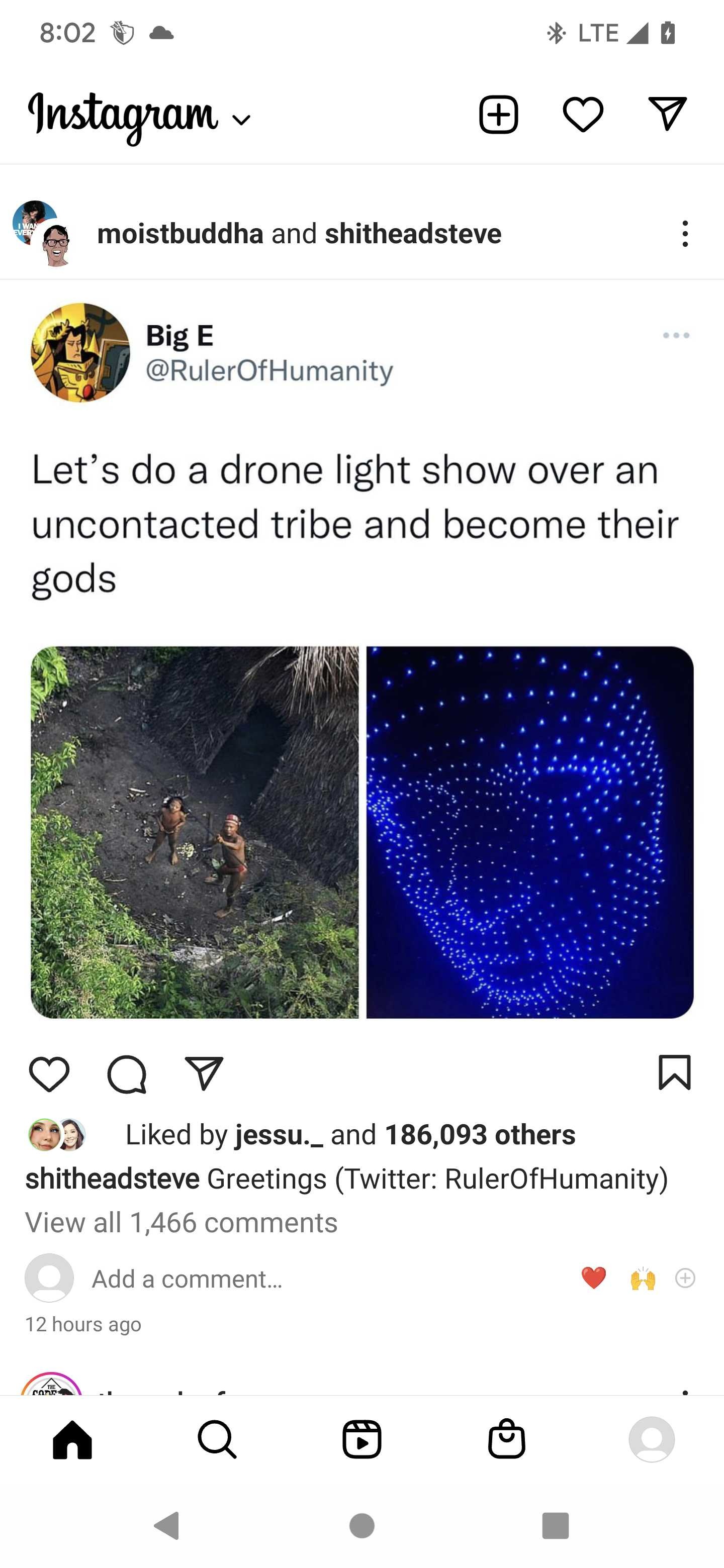This screenshot has height=1568, width=724.
Task: Go back using system back button
Action: (x=167, y=1525)
